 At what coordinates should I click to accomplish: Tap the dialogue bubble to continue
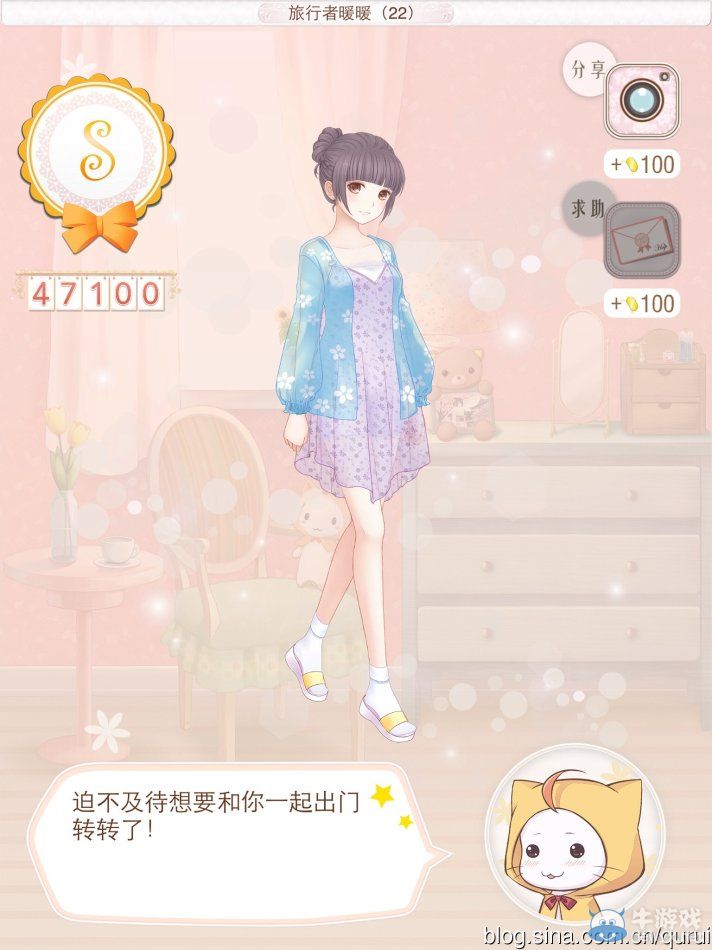coord(240,817)
